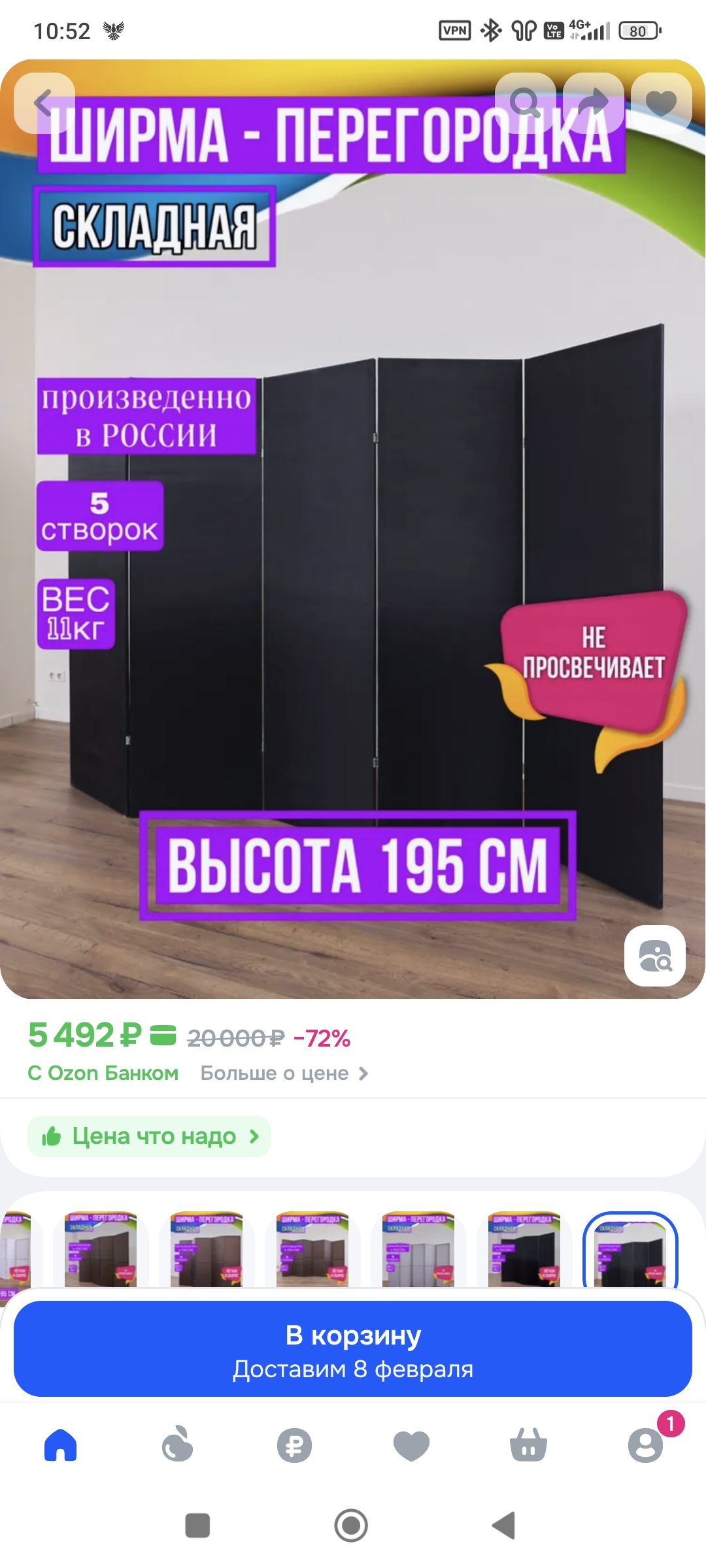Find similar items by photo
Viewport: 706px width, 1568px height.
click(x=654, y=956)
